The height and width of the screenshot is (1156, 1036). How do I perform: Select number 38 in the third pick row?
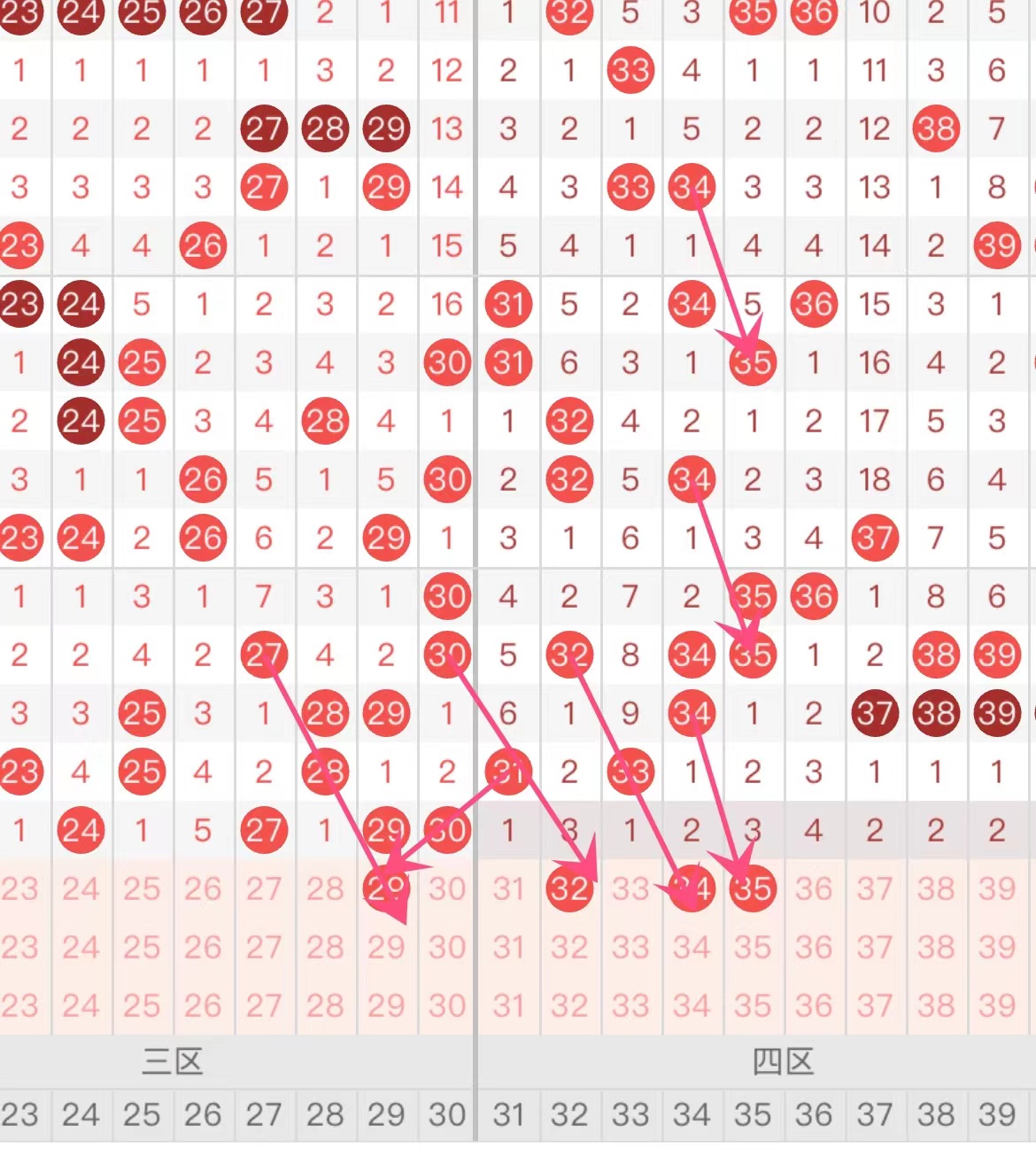[935, 1005]
